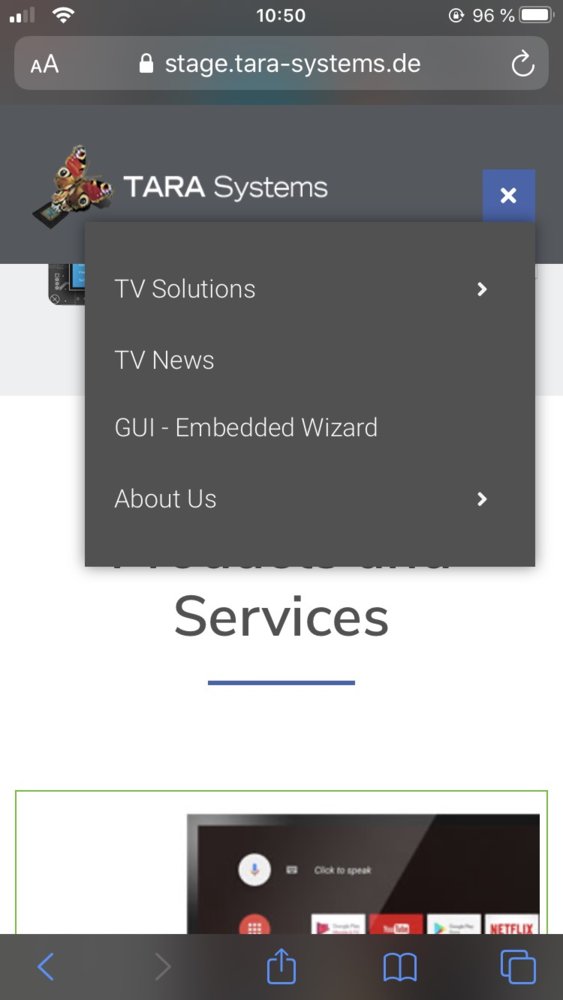This screenshot has height=1000, width=563.
Task: Reload the page
Action: coord(523,64)
